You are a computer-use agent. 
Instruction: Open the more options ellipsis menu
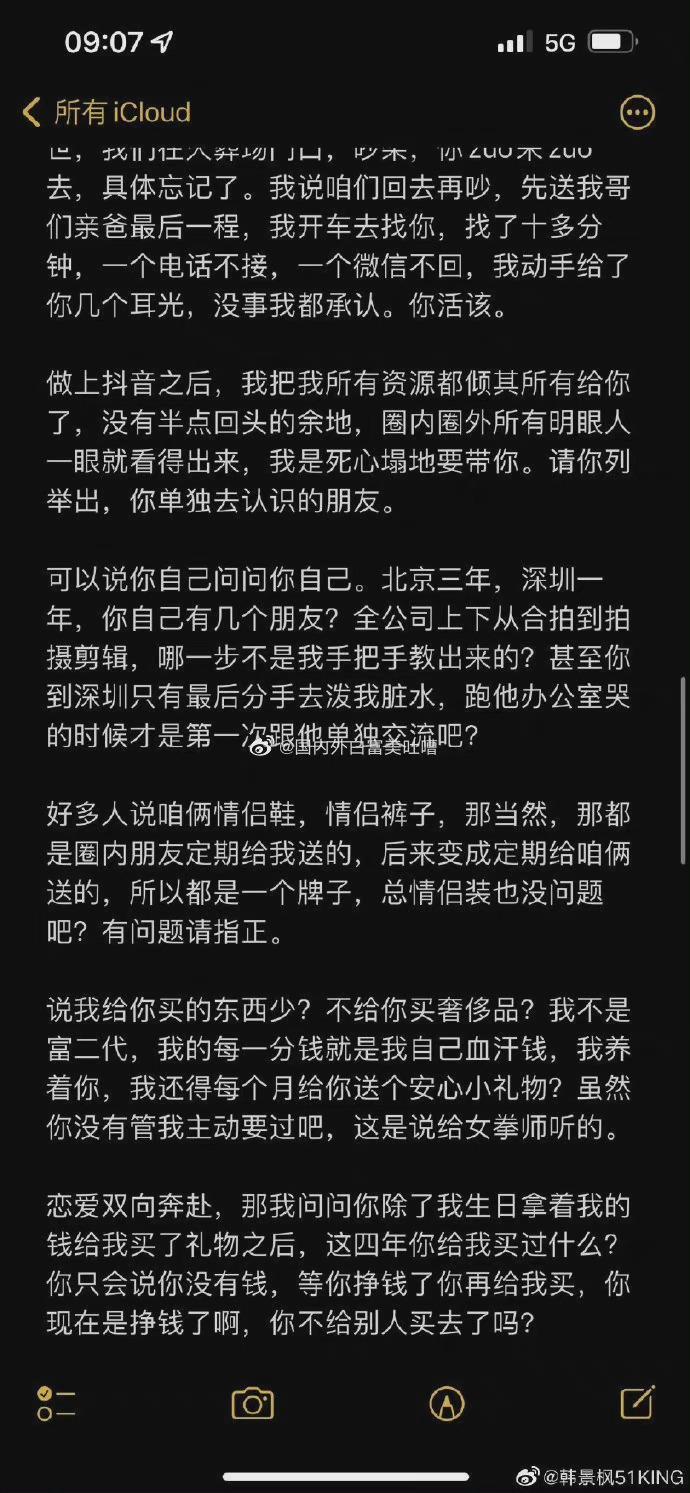tap(637, 113)
